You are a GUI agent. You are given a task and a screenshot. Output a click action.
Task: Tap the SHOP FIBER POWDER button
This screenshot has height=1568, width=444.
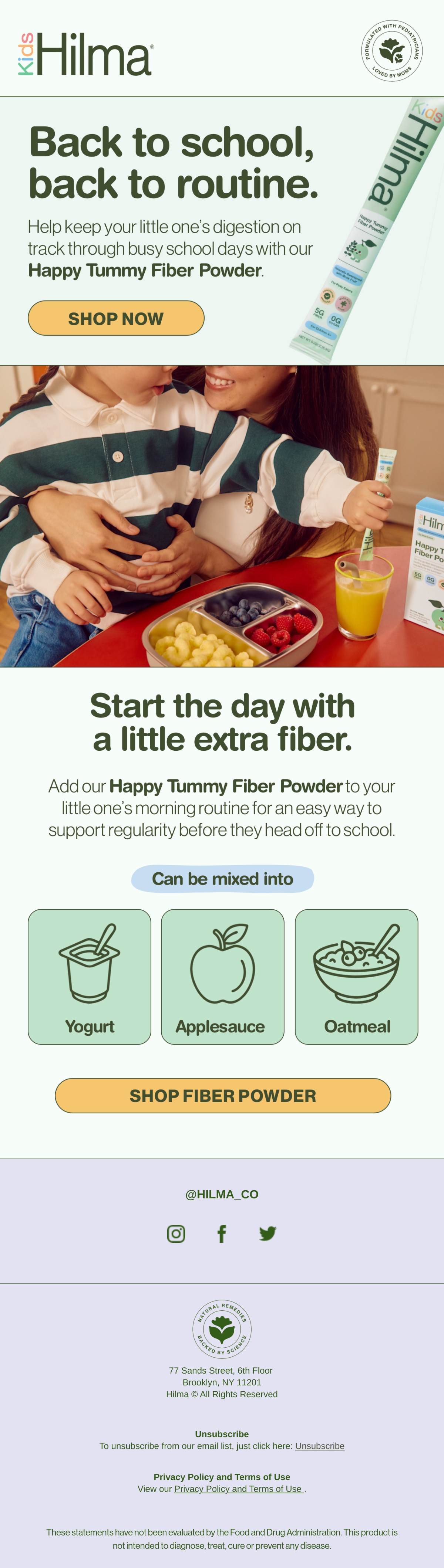tap(222, 1095)
